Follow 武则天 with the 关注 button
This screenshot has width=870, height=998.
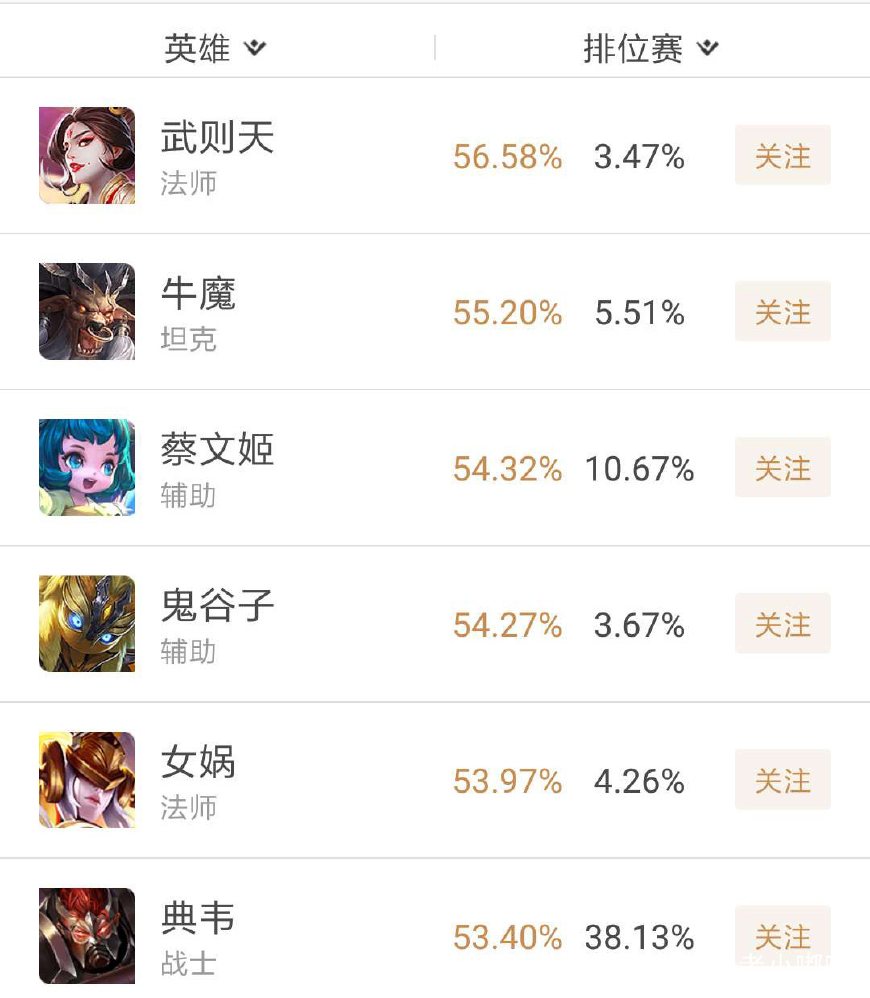point(782,156)
